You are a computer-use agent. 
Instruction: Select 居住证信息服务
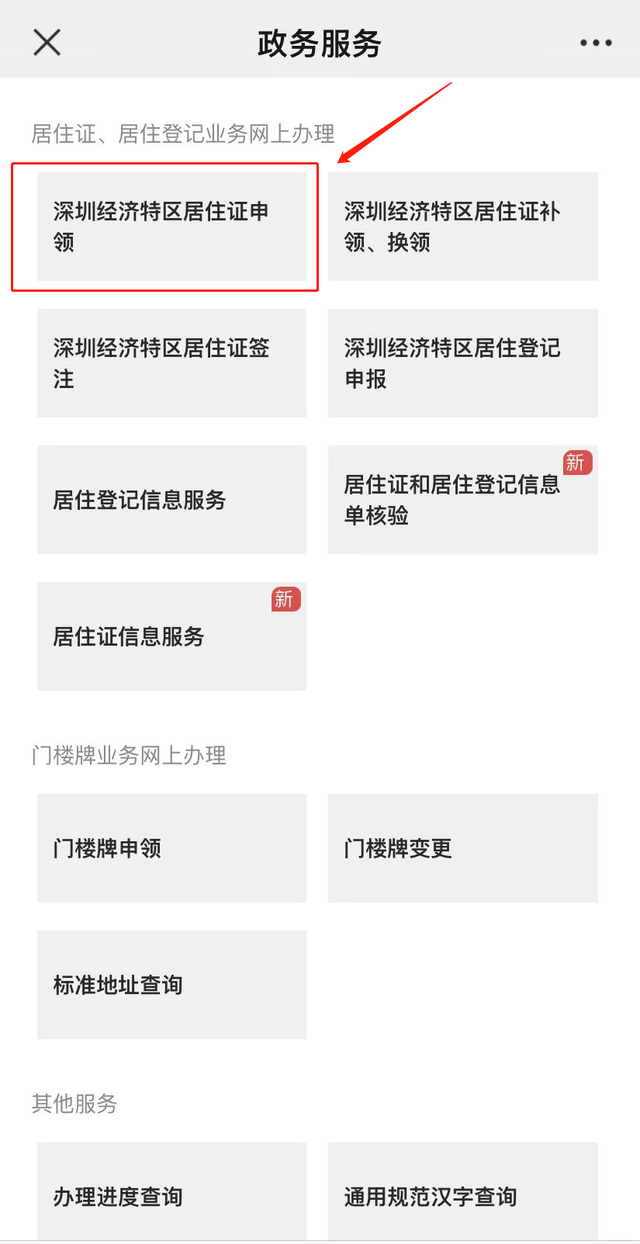172,636
